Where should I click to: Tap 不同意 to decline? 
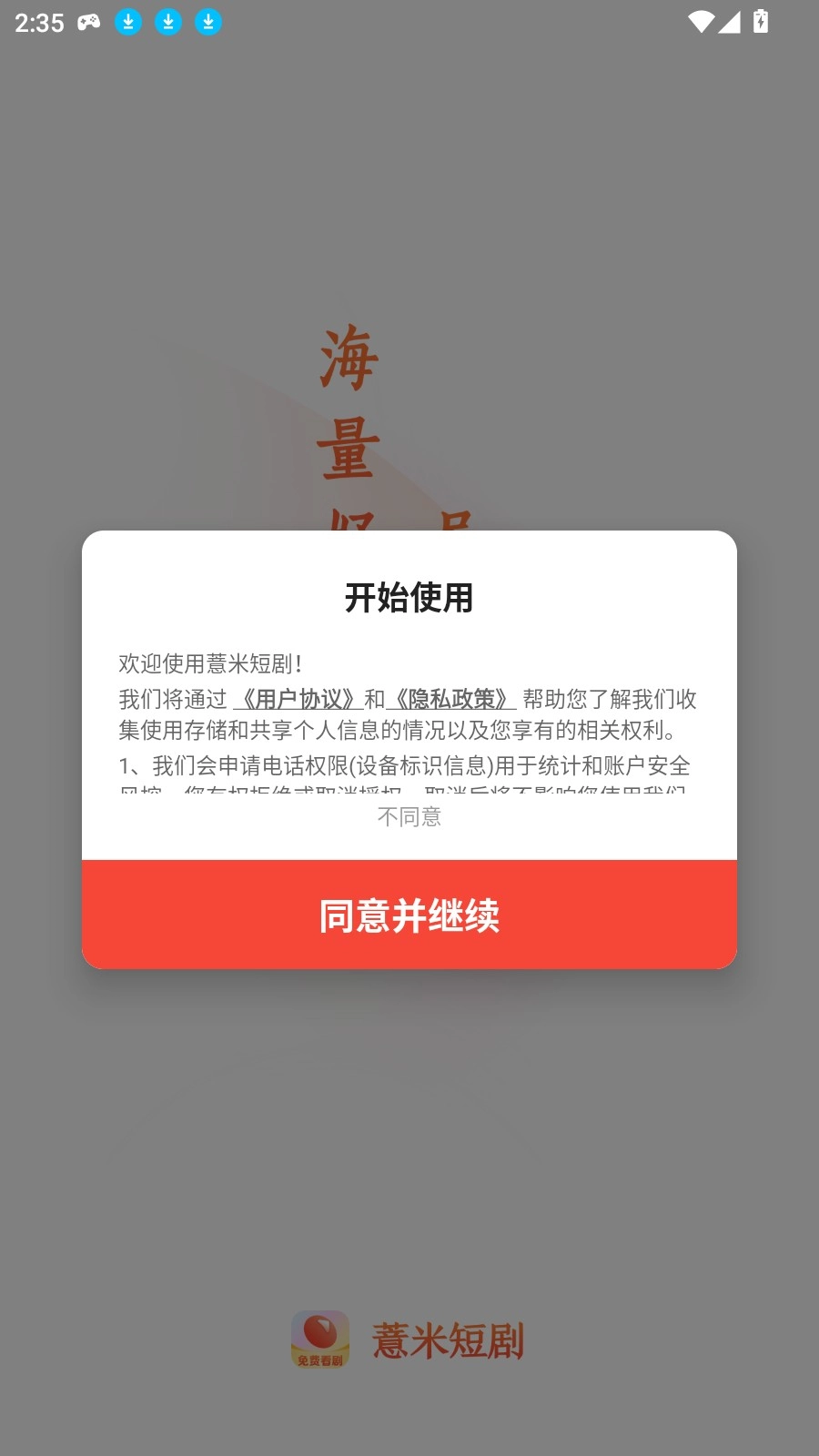point(409,817)
